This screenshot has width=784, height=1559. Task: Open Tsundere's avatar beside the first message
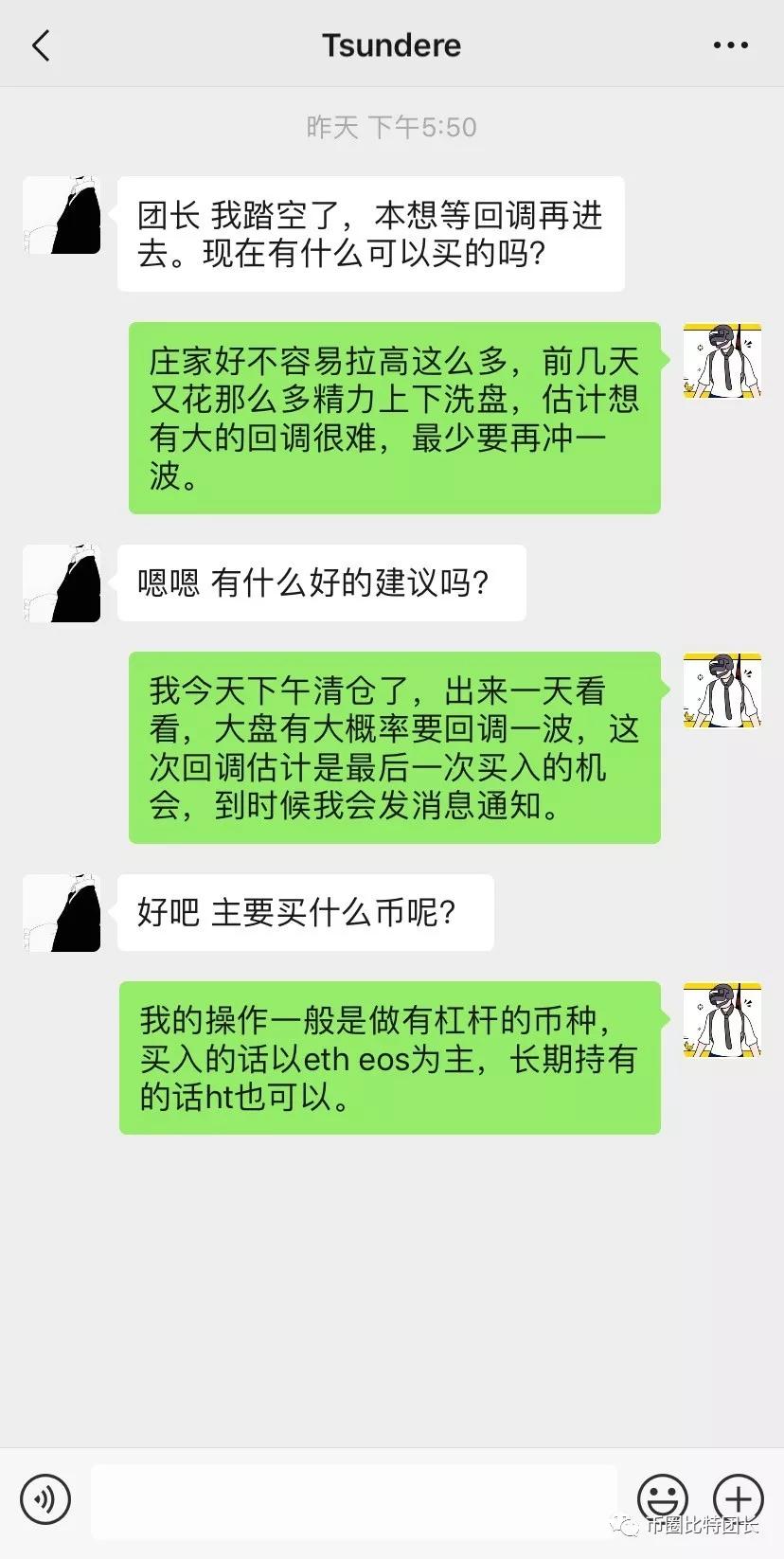click(62, 215)
